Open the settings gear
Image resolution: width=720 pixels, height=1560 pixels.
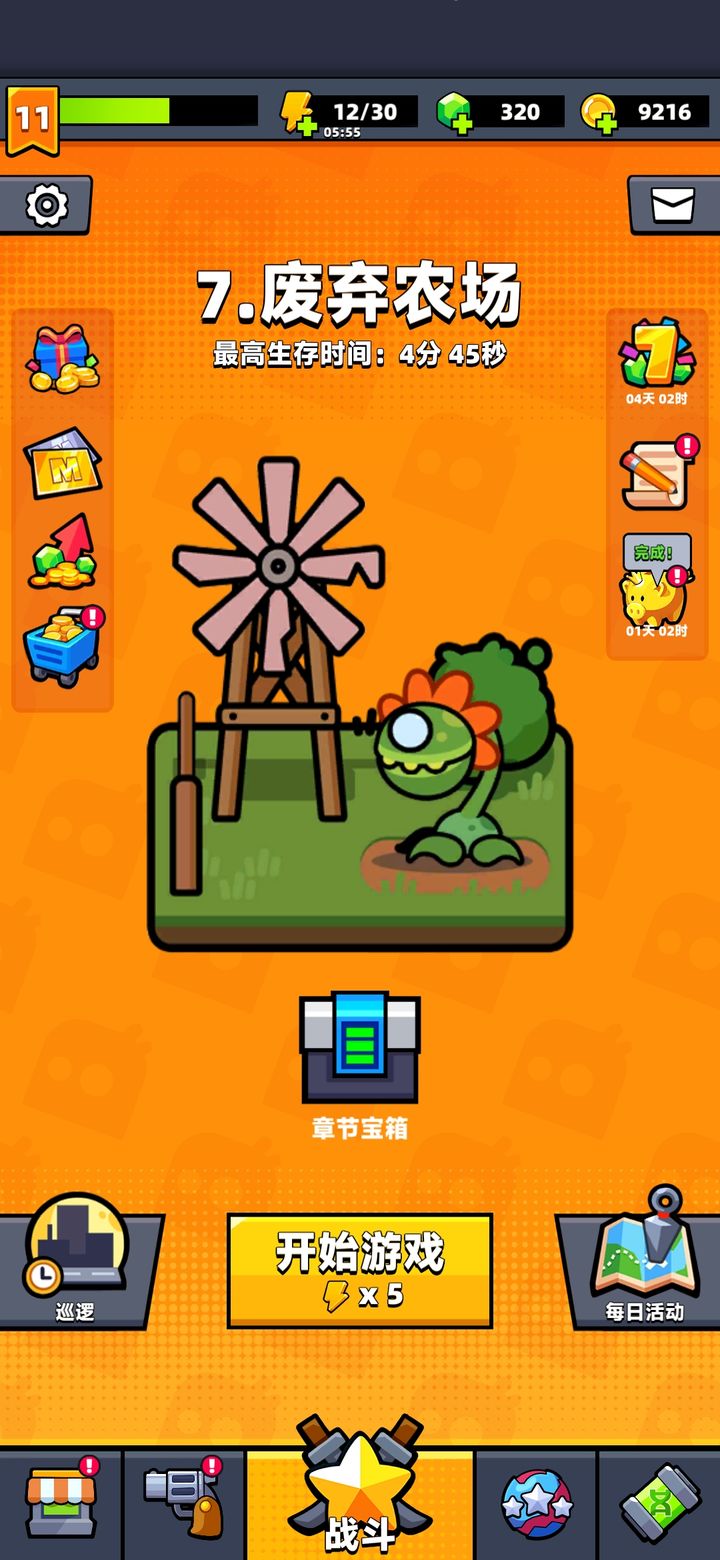(46, 205)
